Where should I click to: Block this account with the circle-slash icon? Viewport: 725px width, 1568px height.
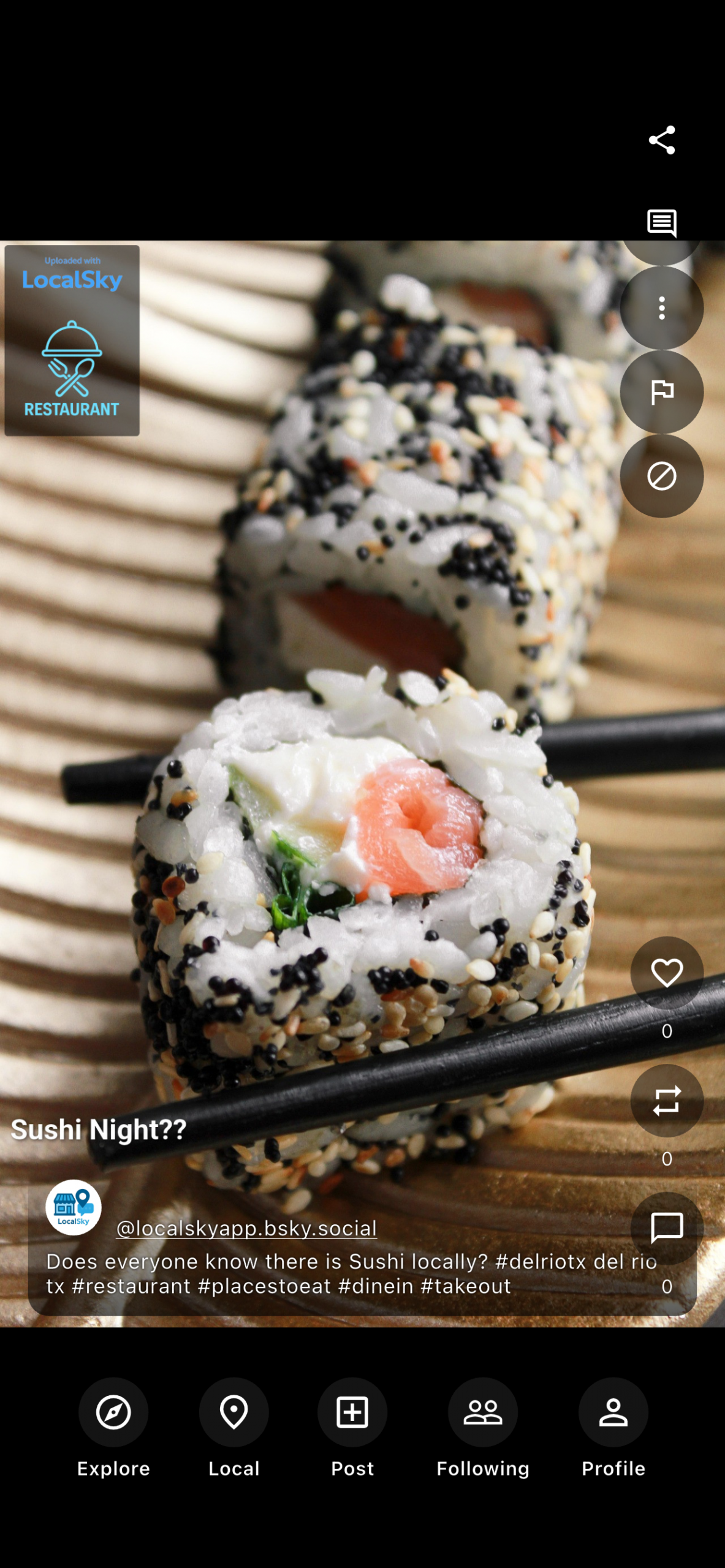[x=661, y=476]
